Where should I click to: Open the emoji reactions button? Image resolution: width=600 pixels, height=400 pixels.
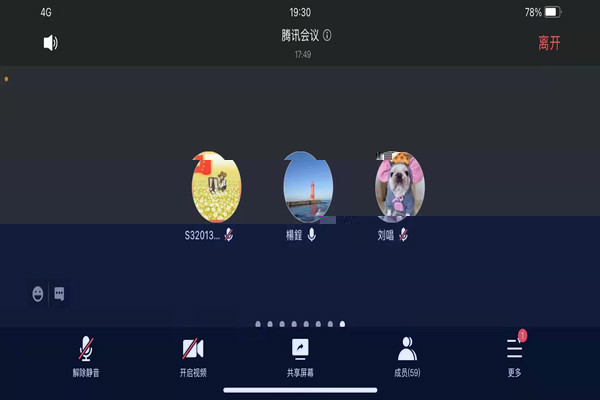[38, 294]
